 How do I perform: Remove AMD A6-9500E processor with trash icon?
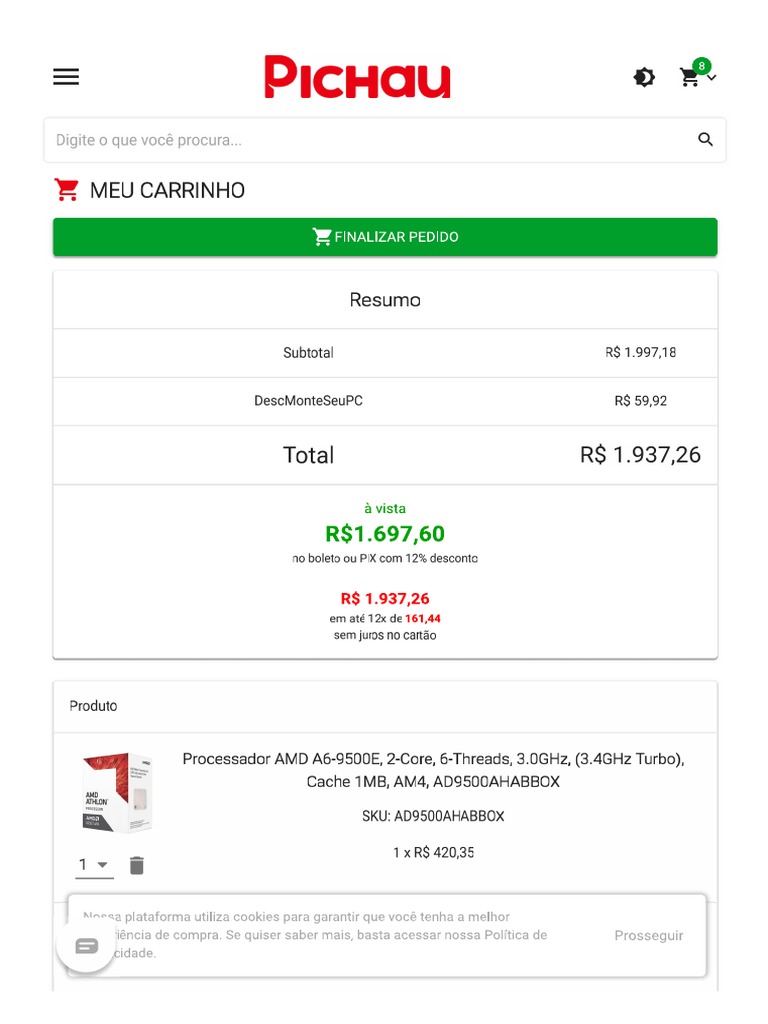tap(136, 865)
